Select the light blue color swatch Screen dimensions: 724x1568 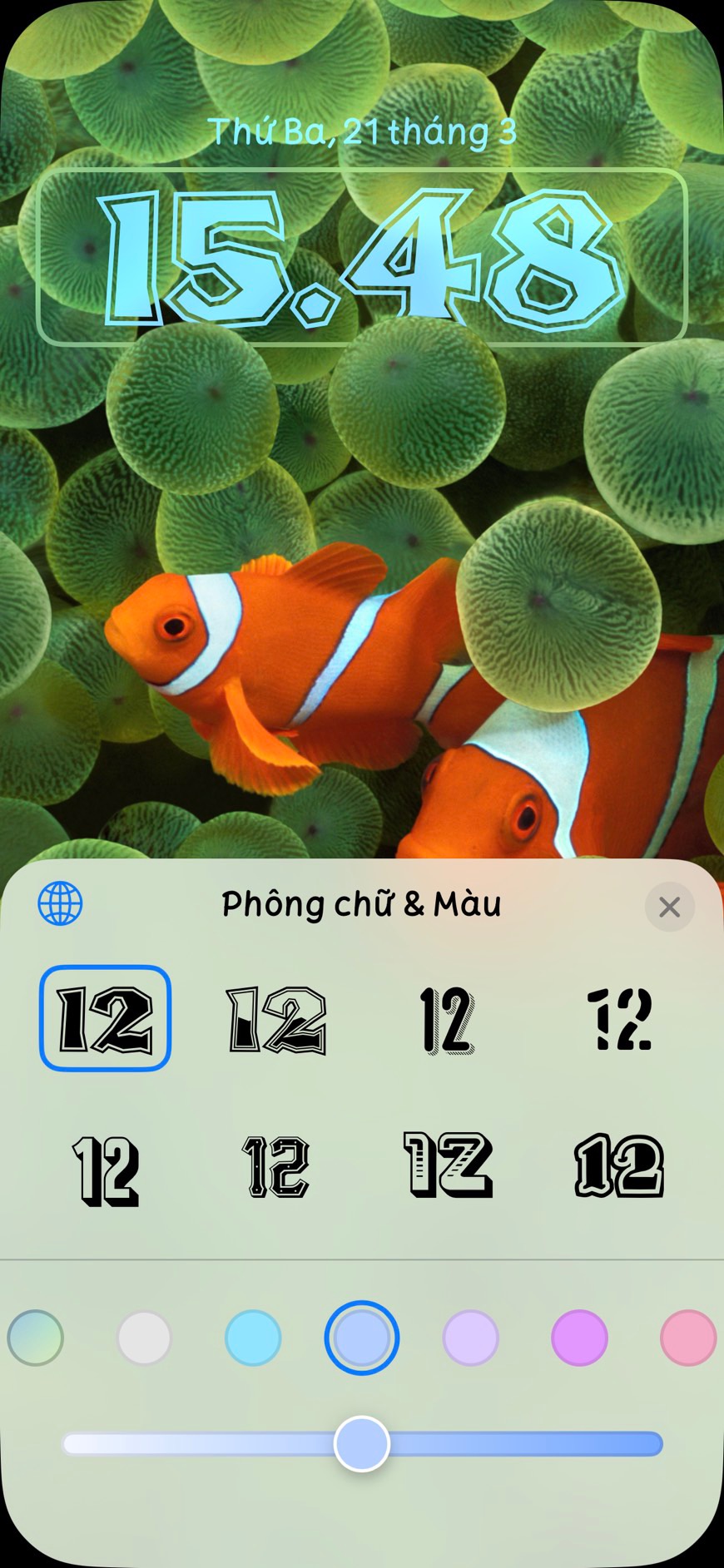click(x=361, y=1338)
